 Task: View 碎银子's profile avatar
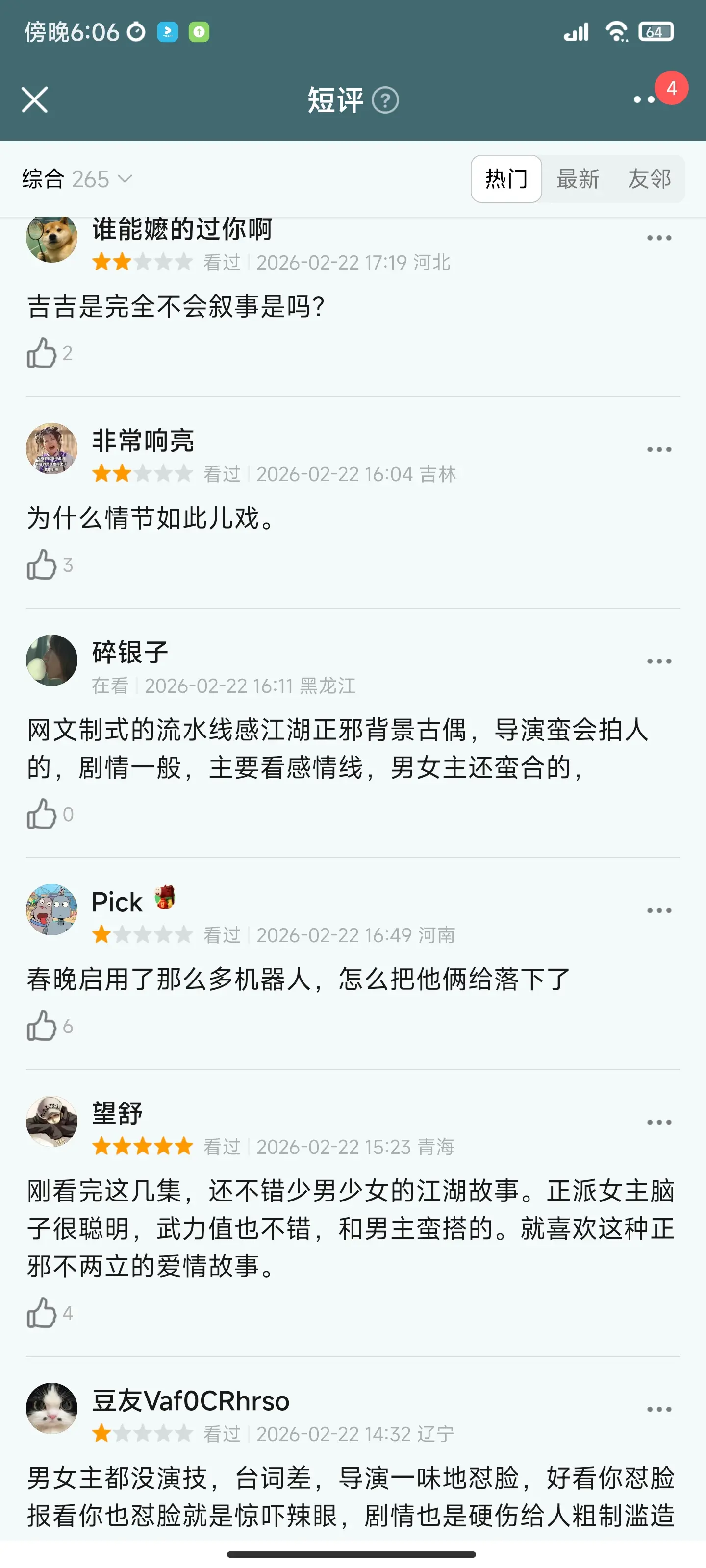point(52,661)
